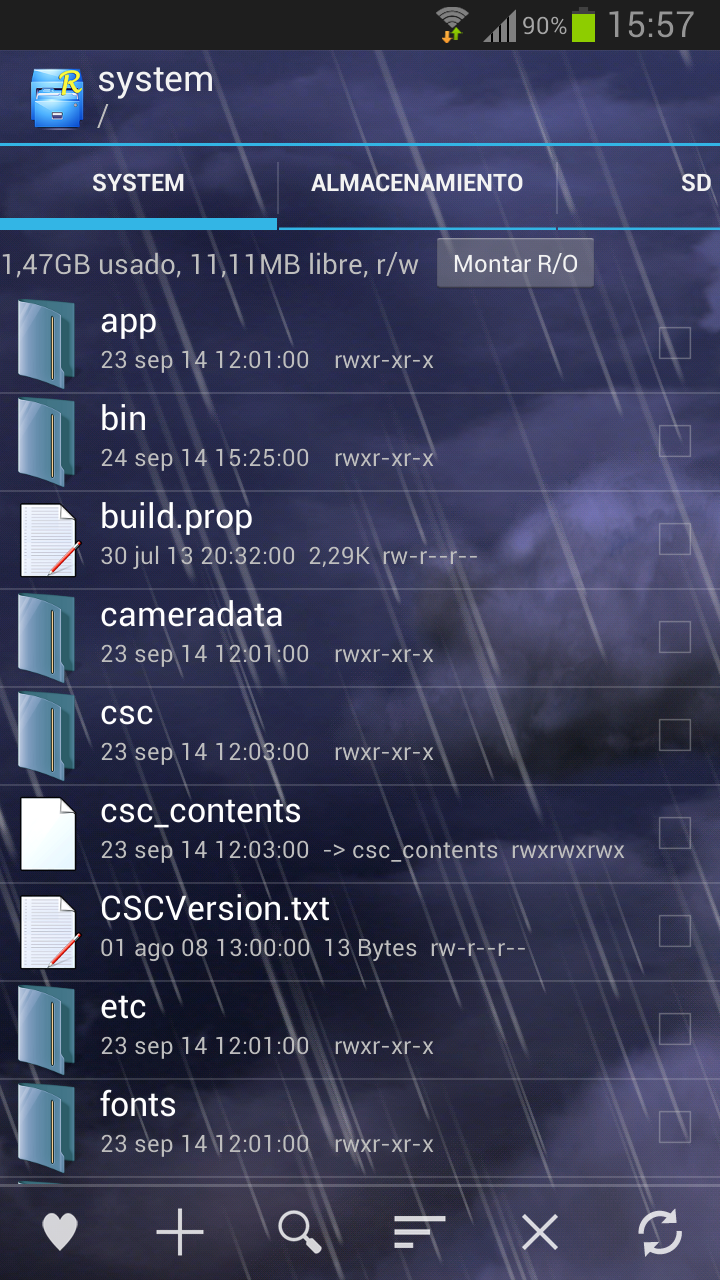Open the fonts folder
Image resolution: width=720 pixels, height=1280 pixels.
300,1124
